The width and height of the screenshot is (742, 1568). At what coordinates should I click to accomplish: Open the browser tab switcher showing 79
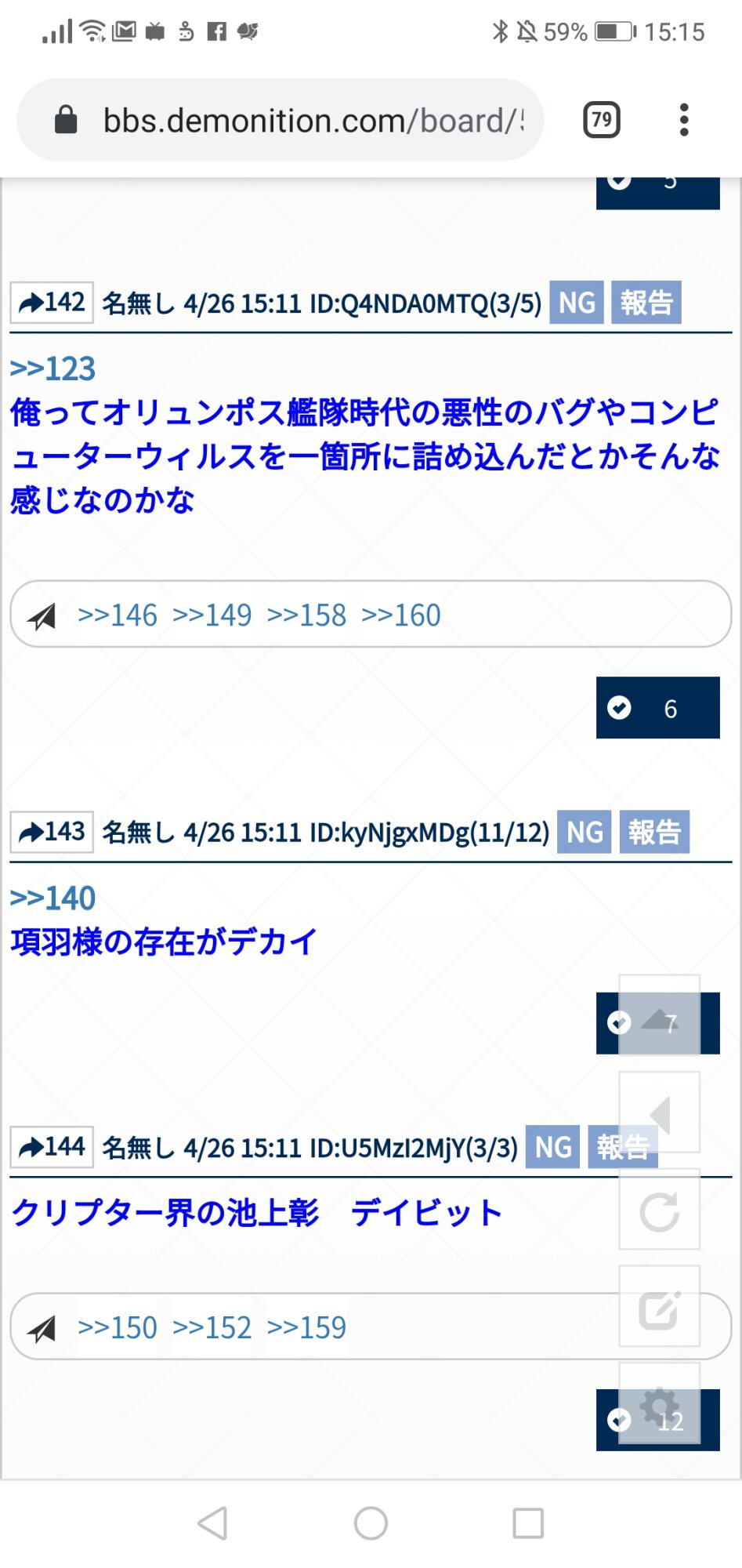(x=601, y=120)
